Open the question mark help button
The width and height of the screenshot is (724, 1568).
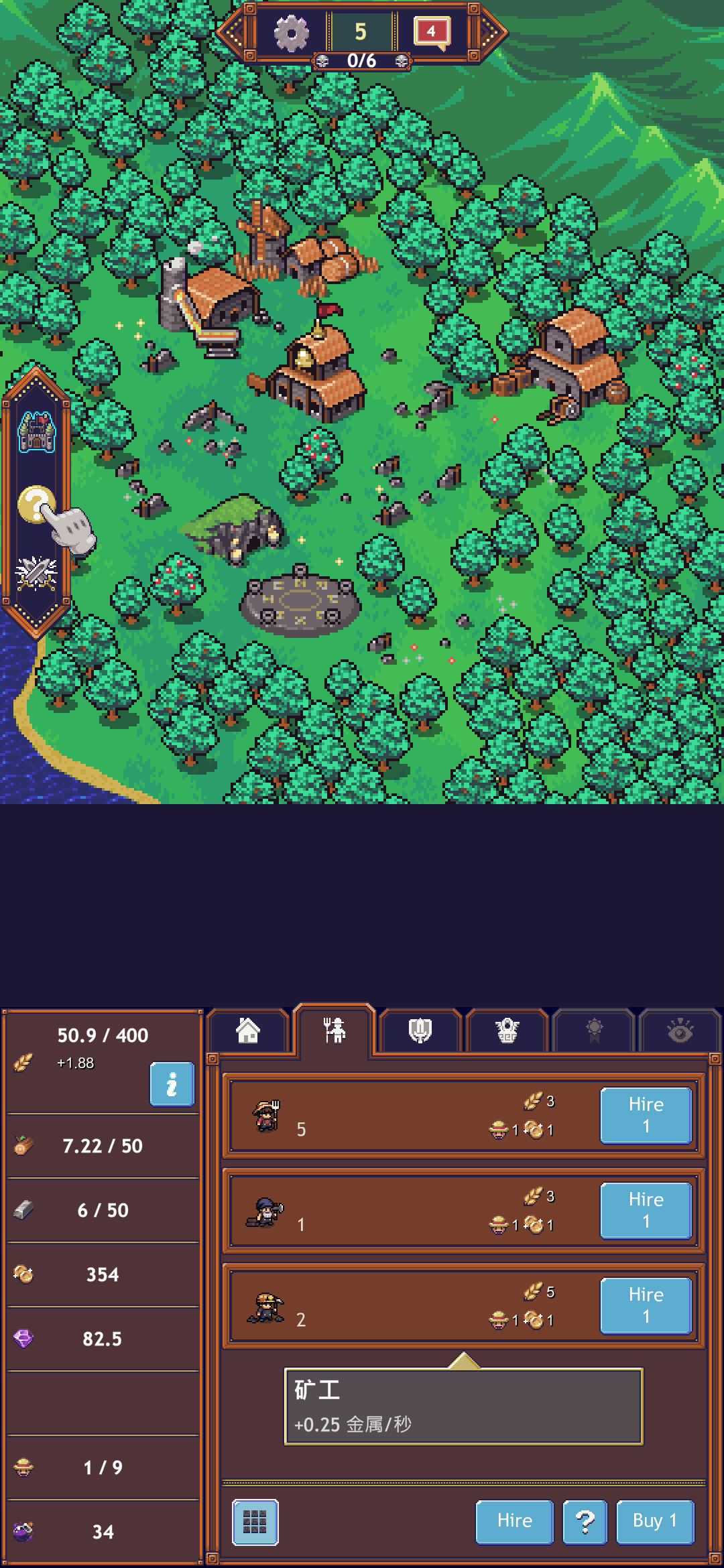tap(585, 1522)
